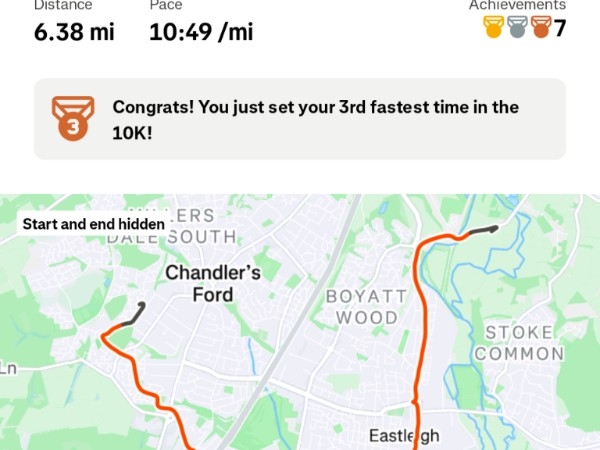Viewport: 600px width, 450px height.
Task: Open the 3rd fastest 10K congrats banner
Action: (300, 119)
